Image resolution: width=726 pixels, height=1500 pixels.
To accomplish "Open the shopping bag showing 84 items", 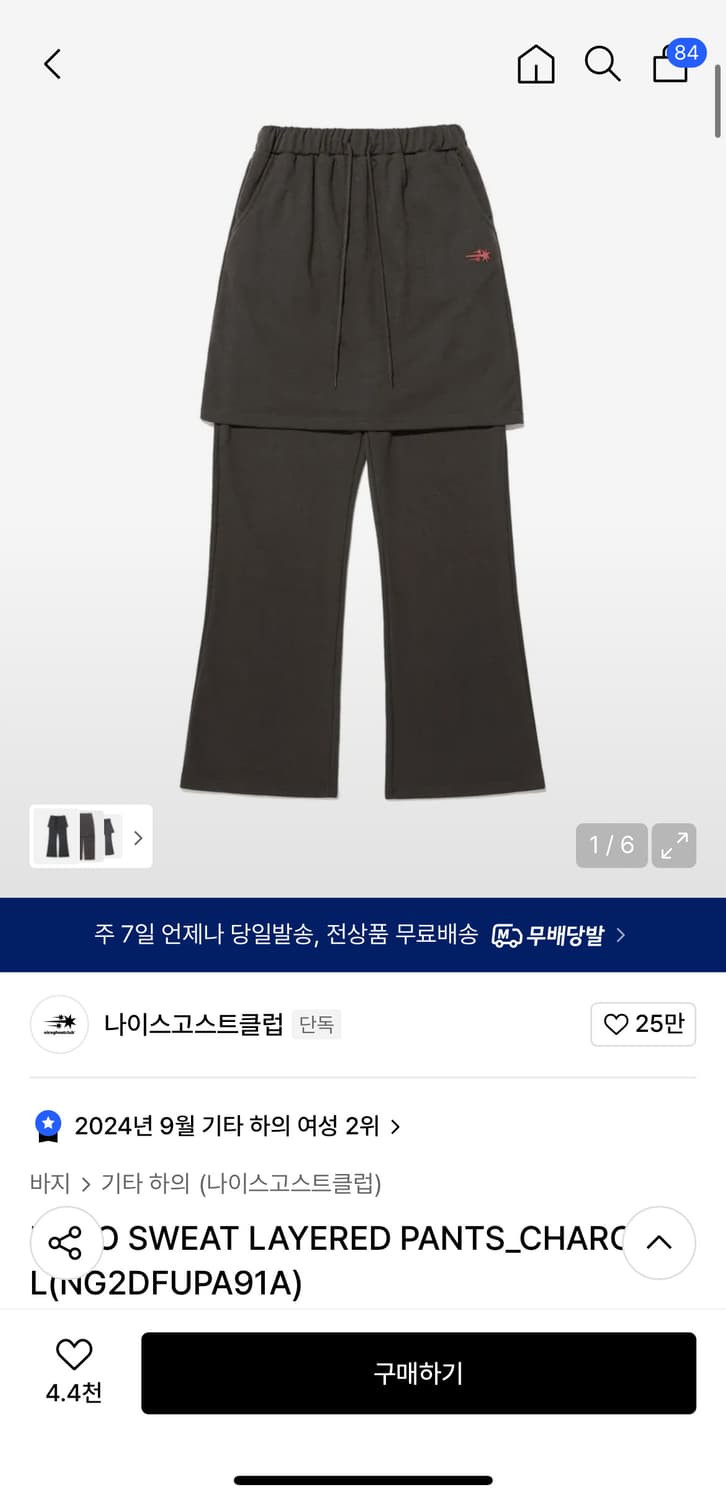I will [670, 66].
